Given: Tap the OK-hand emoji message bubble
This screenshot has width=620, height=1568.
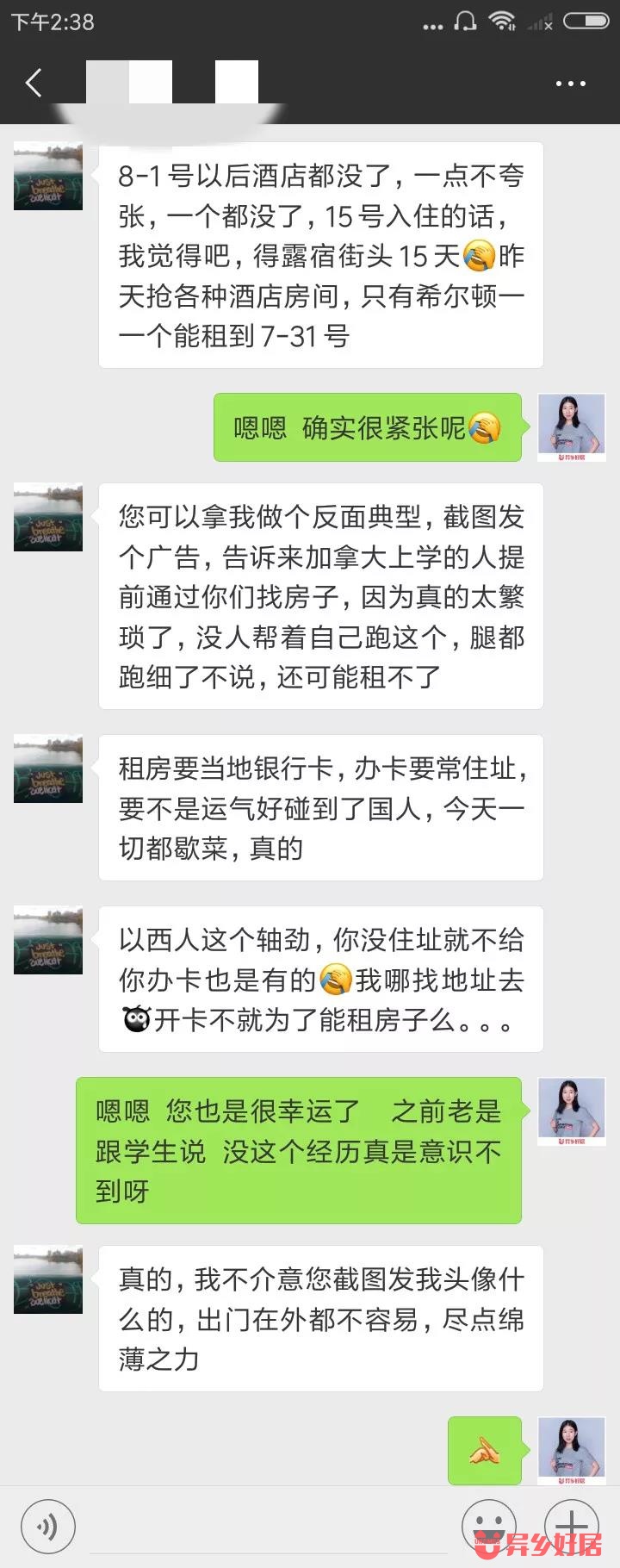Looking at the screenshot, I should pos(485,1451).
